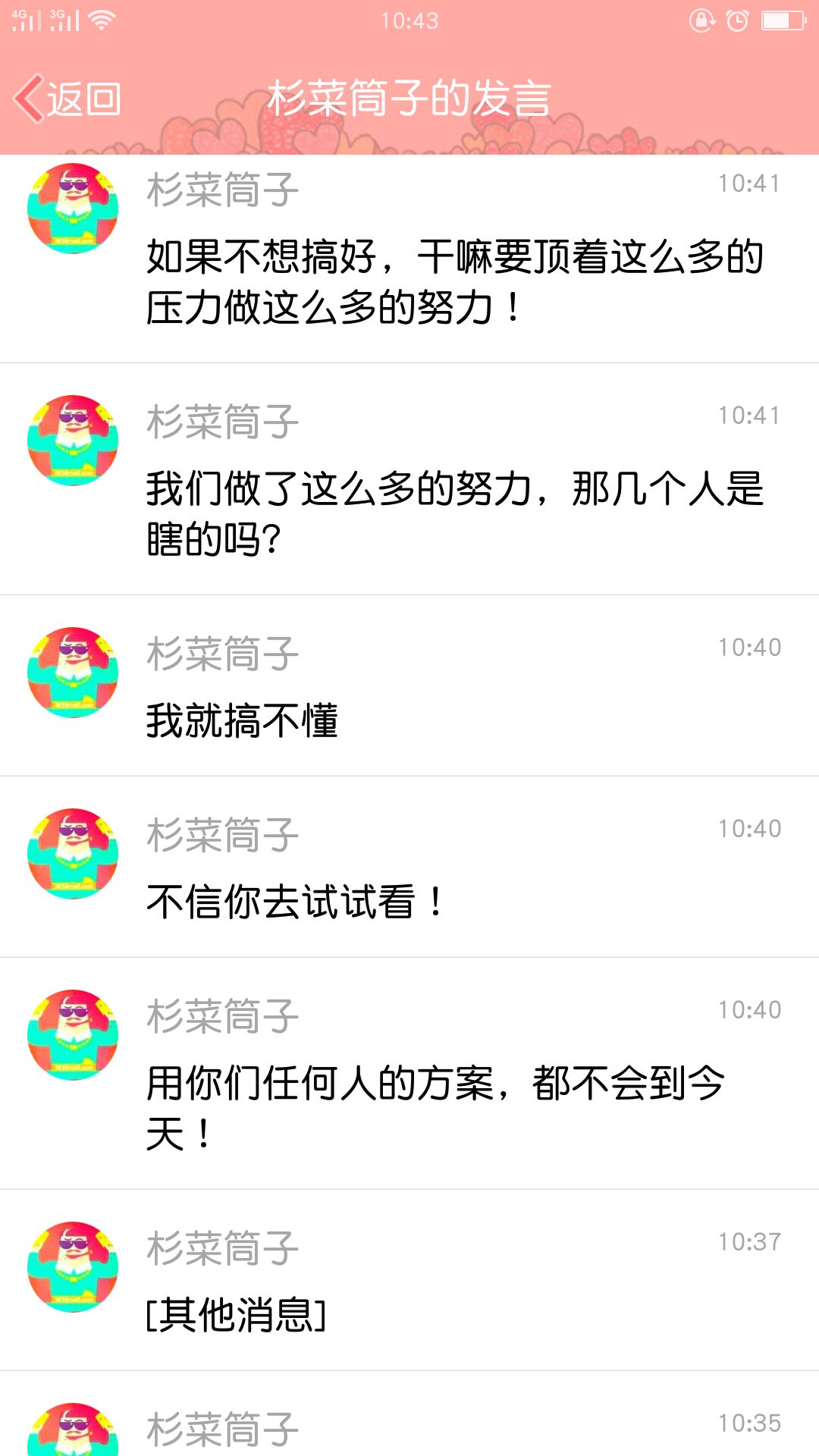Tap the avatar beside the 我就搞不懂 message
The height and width of the screenshot is (1456, 819).
coord(73,673)
